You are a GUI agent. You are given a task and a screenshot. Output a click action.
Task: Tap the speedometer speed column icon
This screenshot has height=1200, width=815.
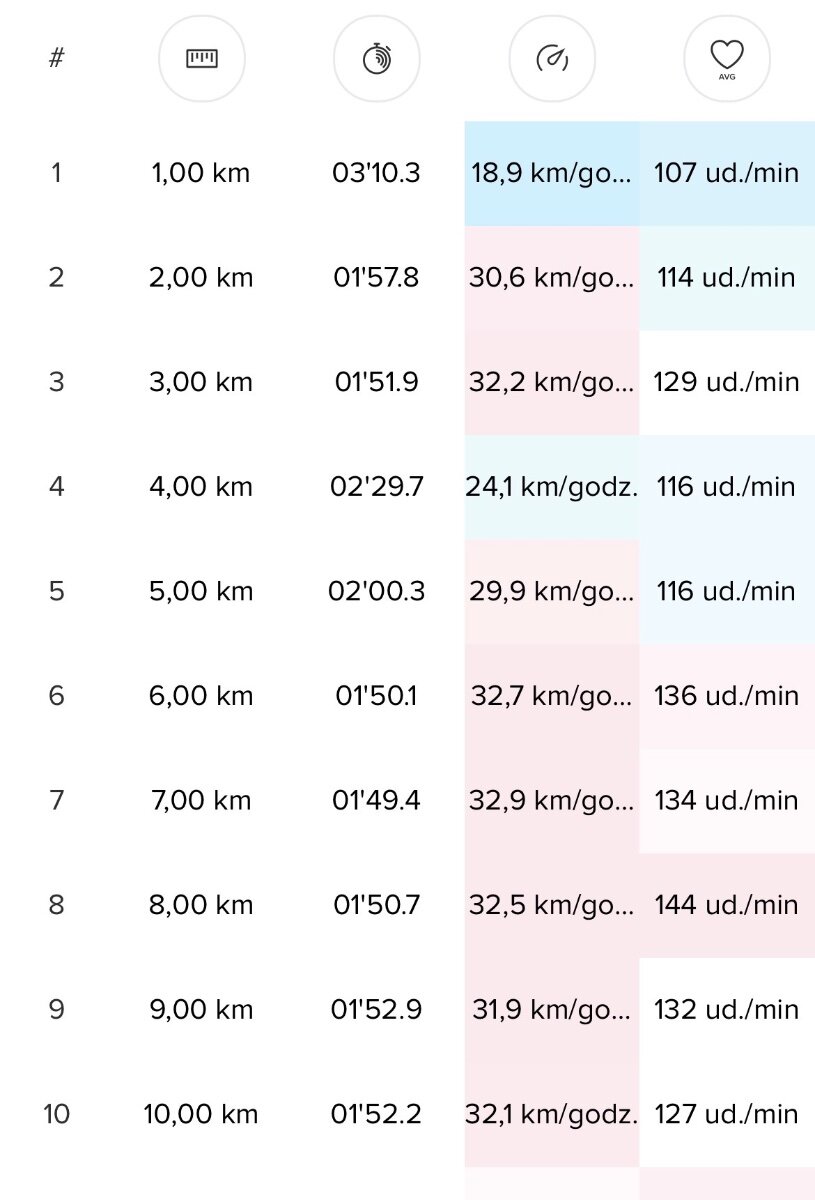(552, 59)
